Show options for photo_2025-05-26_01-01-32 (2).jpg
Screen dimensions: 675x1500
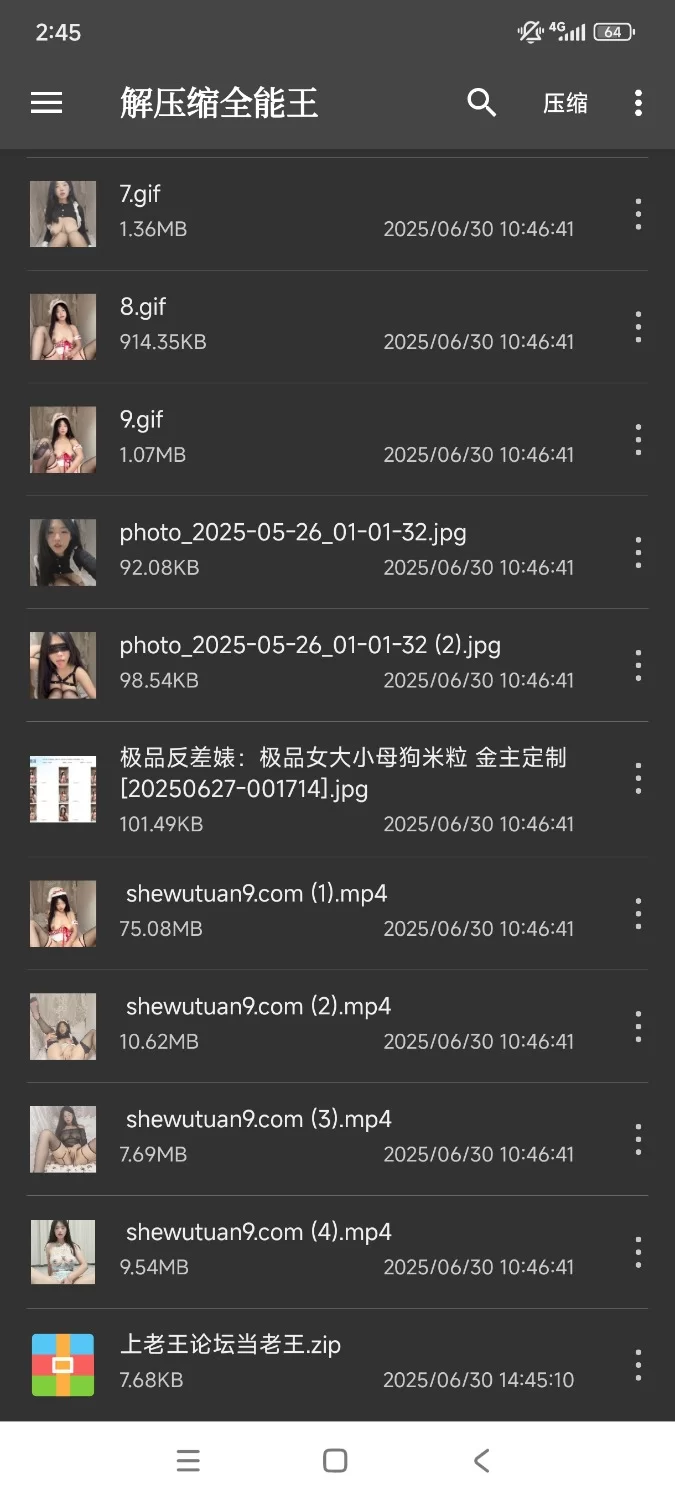(x=638, y=666)
